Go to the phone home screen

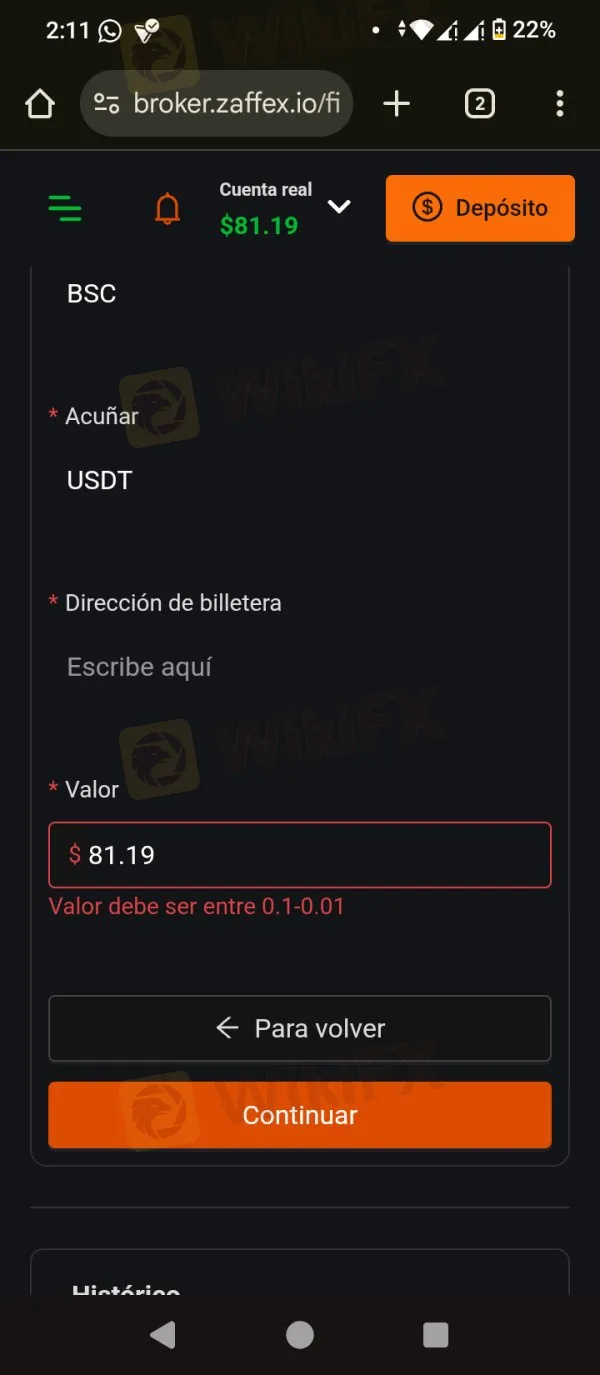[x=300, y=1335]
